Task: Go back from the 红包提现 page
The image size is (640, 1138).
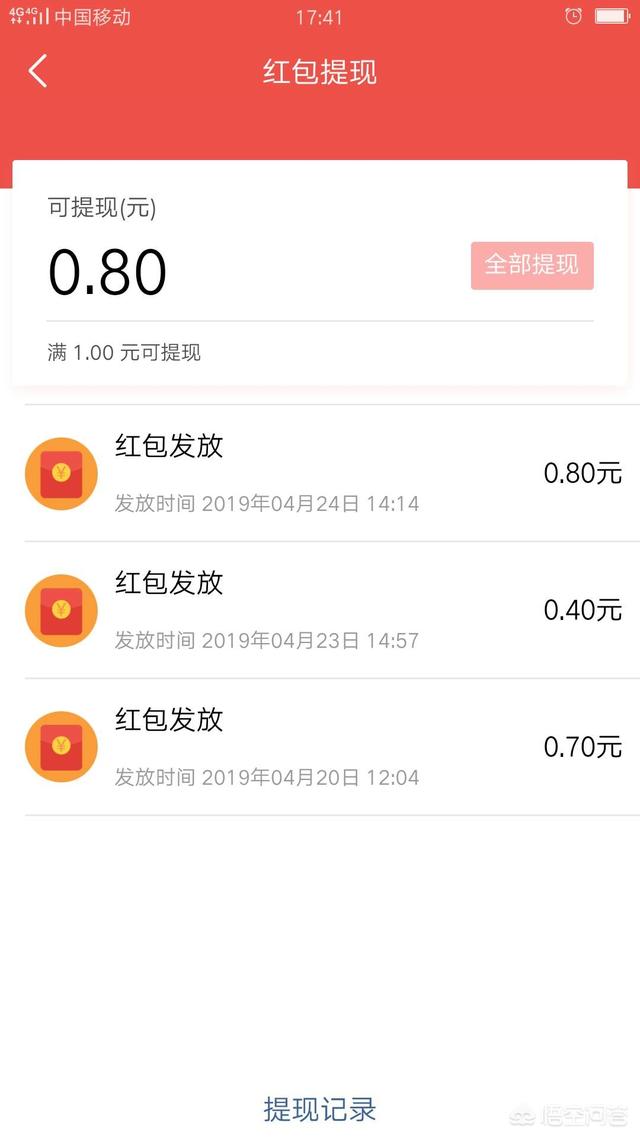Action: [x=38, y=72]
